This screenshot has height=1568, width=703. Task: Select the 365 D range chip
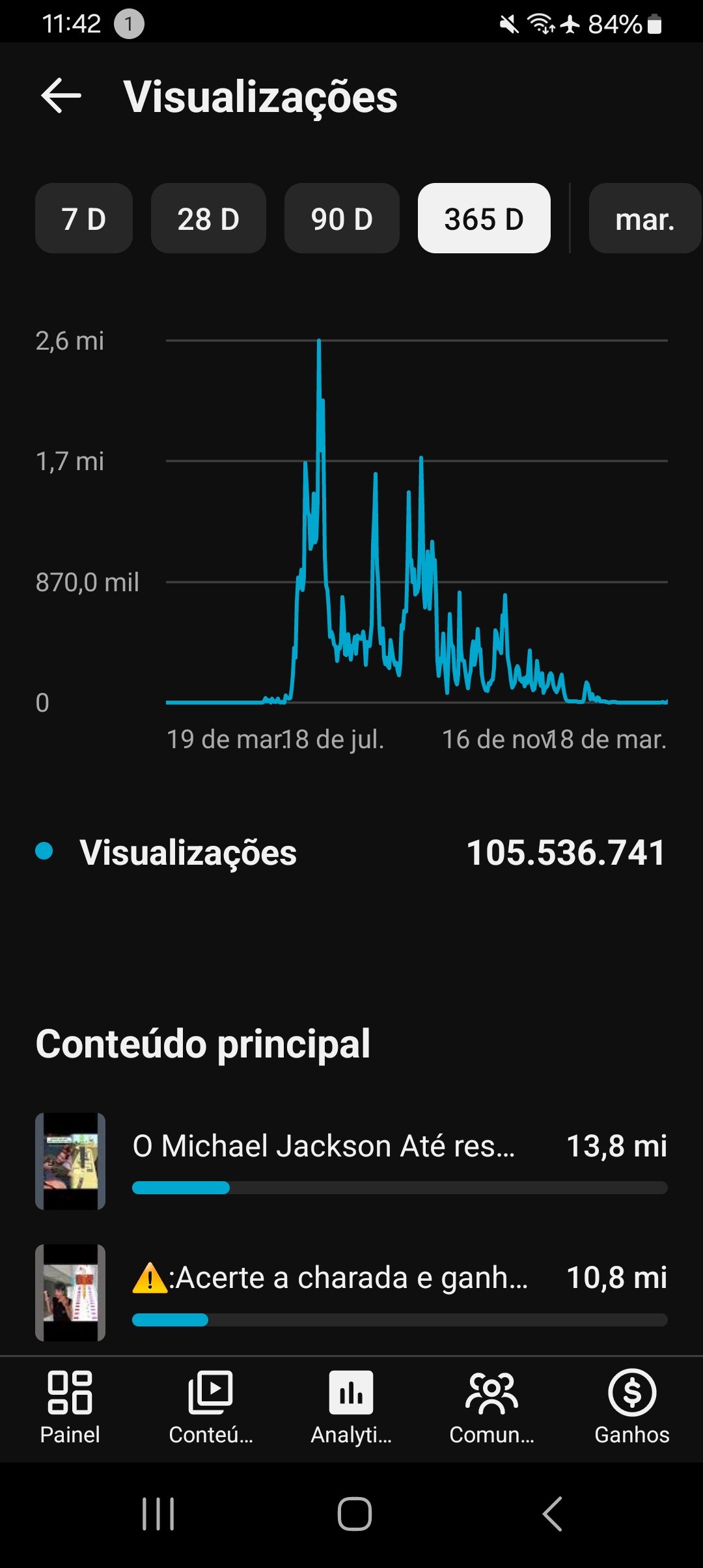point(484,219)
